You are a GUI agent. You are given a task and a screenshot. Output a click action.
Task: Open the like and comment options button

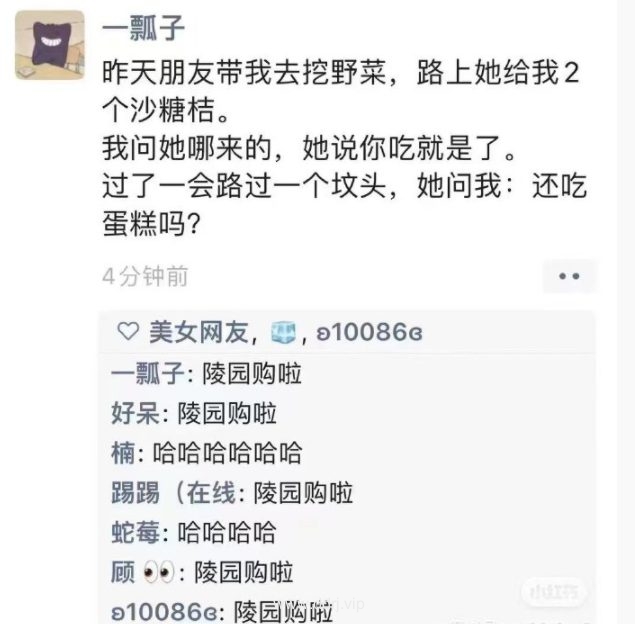pyautogui.click(x=569, y=276)
